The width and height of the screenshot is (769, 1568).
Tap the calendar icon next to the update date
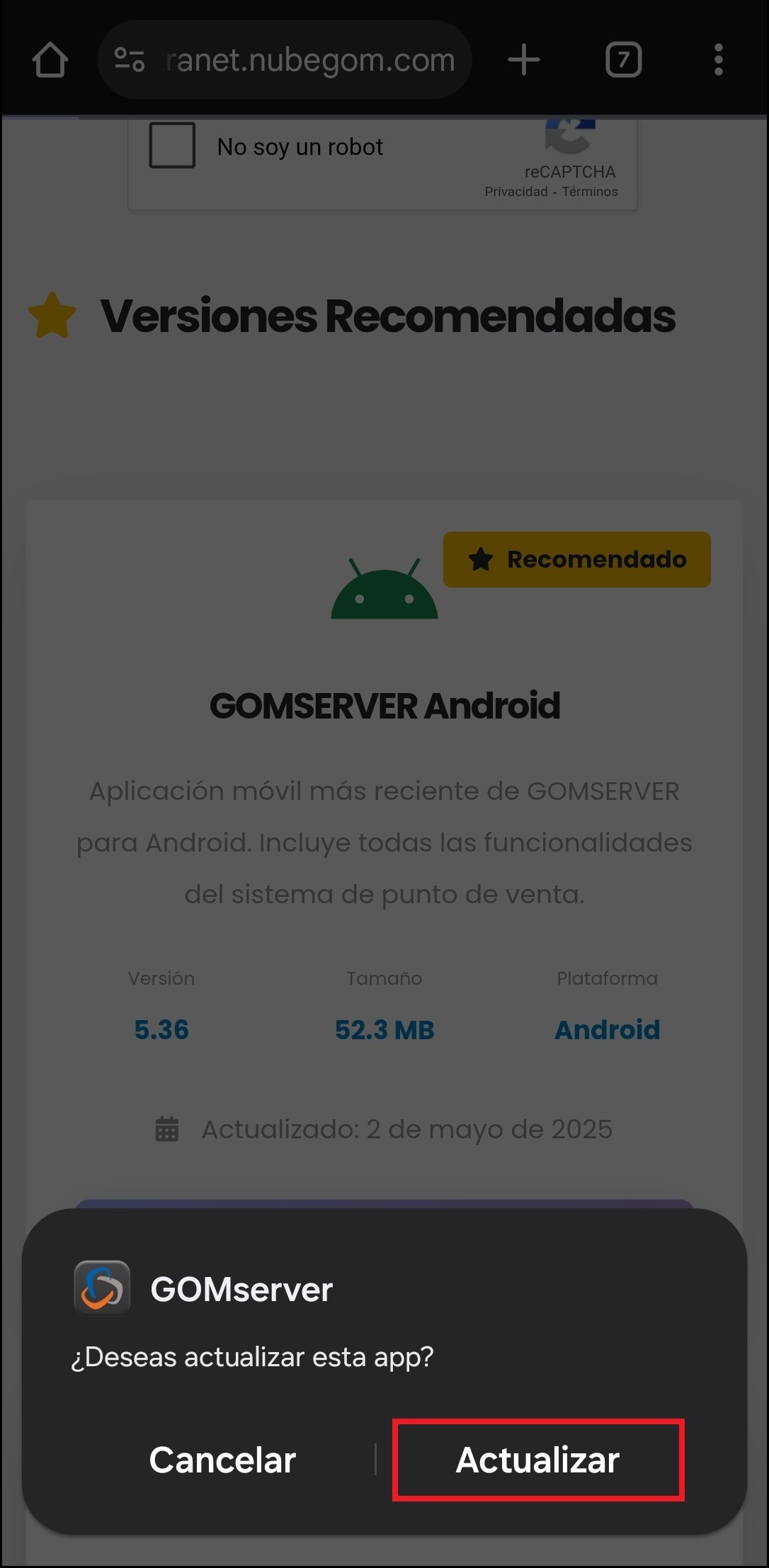click(166, 1128)
